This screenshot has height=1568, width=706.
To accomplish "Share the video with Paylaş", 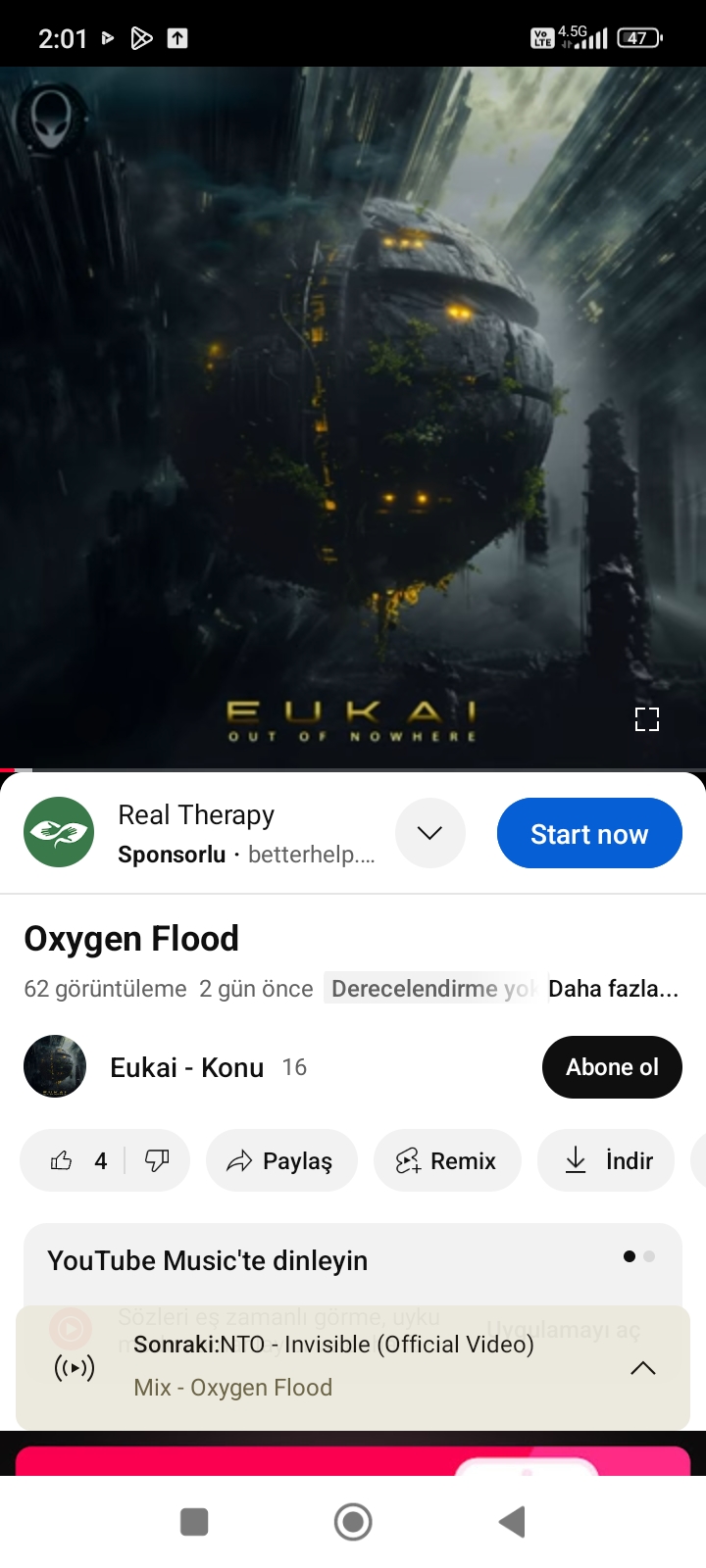I will point(280,1161).
